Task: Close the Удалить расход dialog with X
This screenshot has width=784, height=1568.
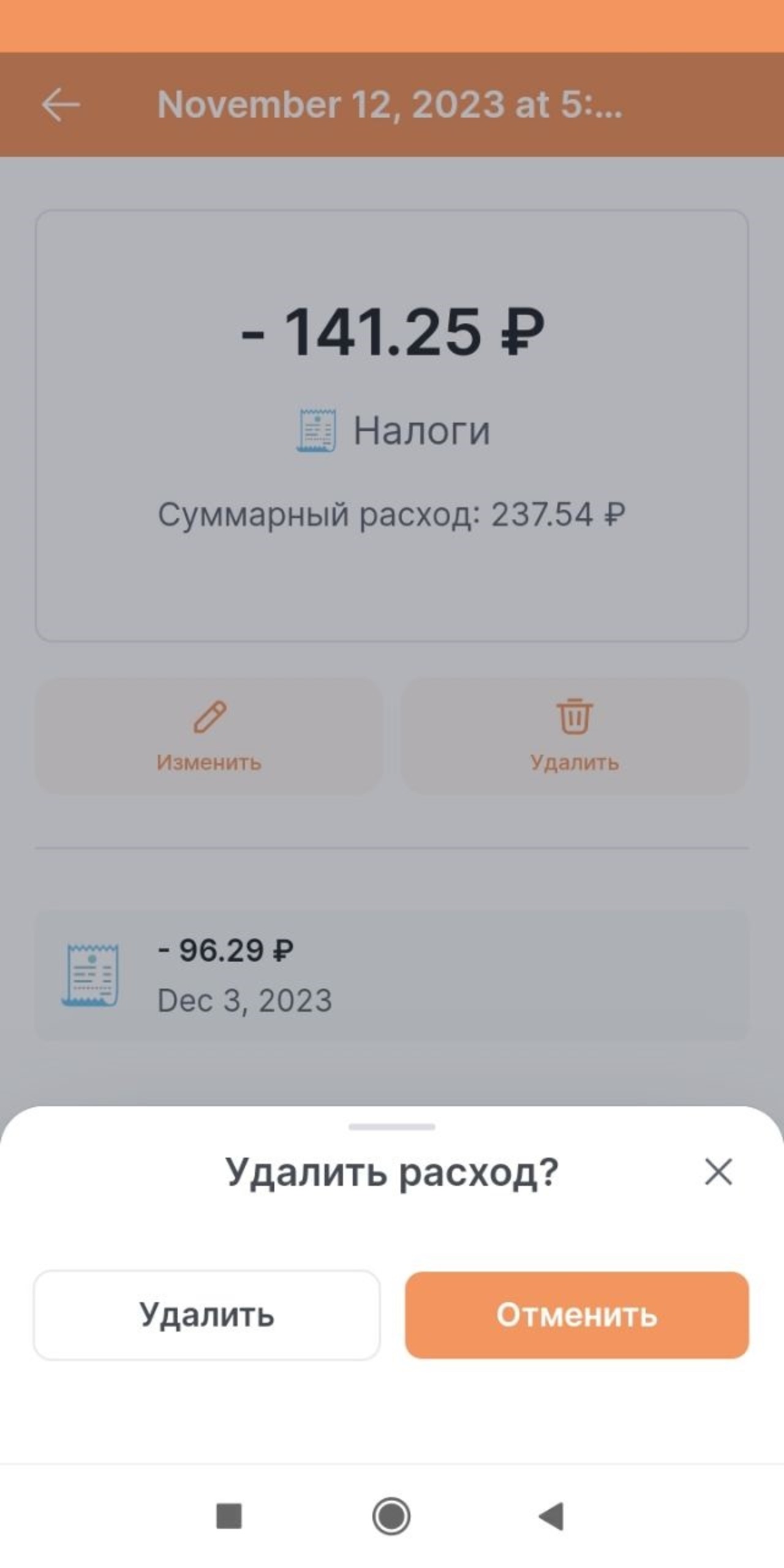Action: pyautogui.click(x=718, y=1172)
